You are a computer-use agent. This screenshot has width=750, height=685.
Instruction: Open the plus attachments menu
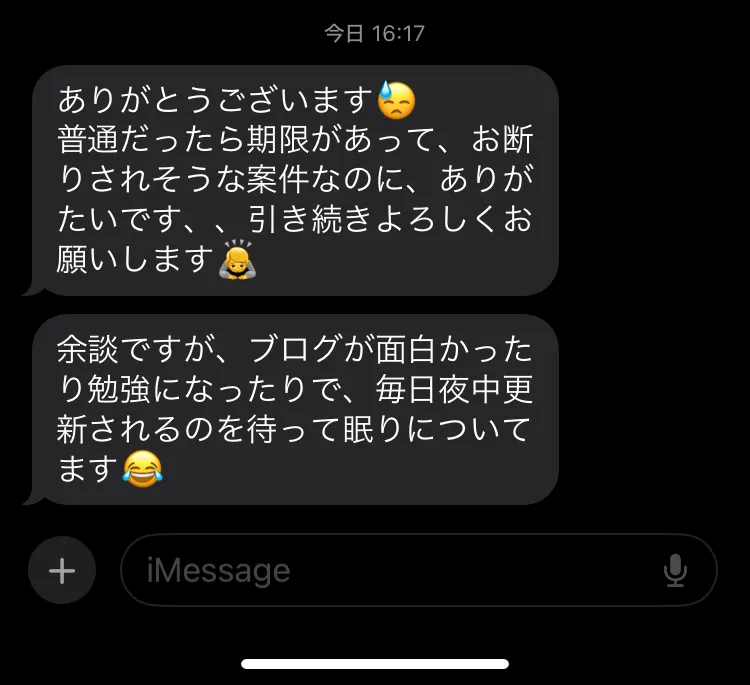click(62, 570)
